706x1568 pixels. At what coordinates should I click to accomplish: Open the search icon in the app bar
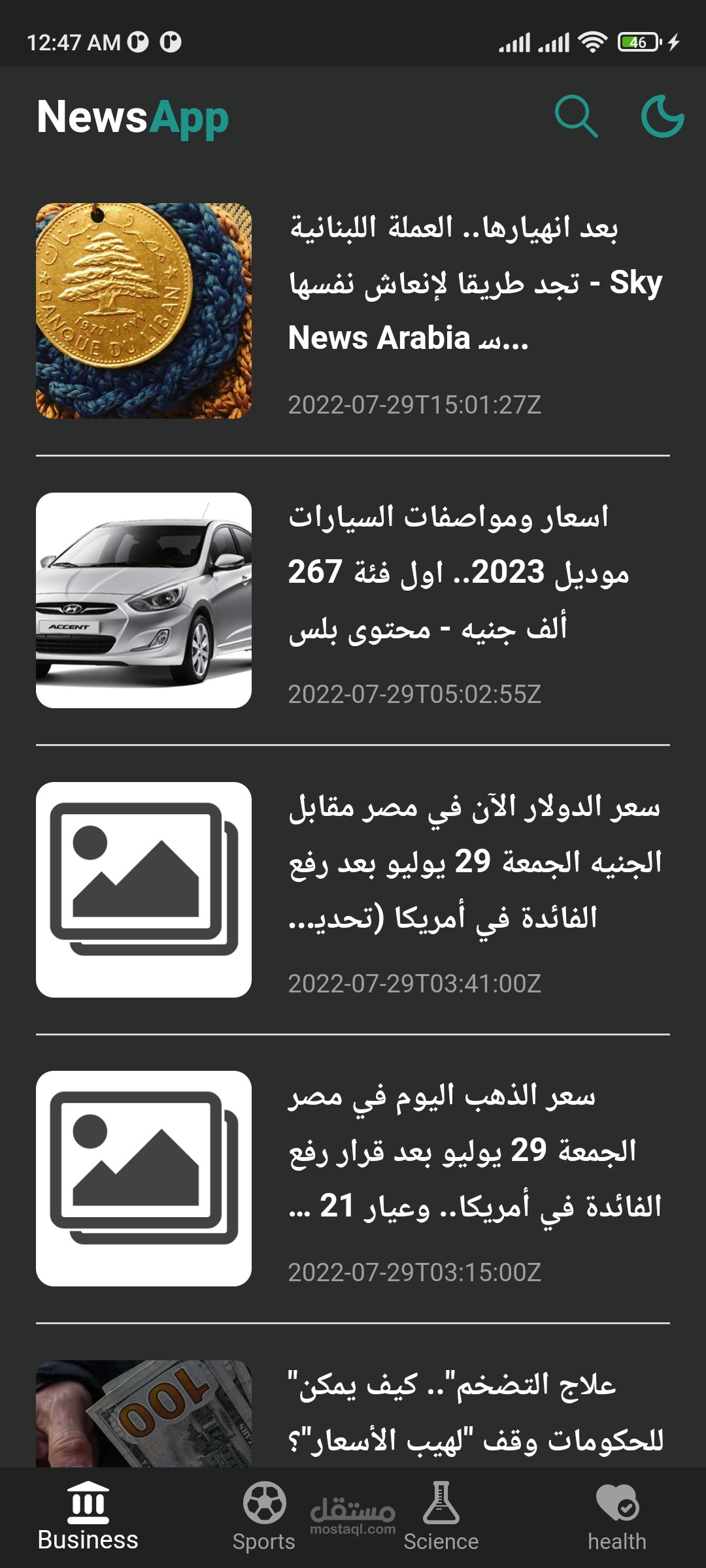[576, 116]
